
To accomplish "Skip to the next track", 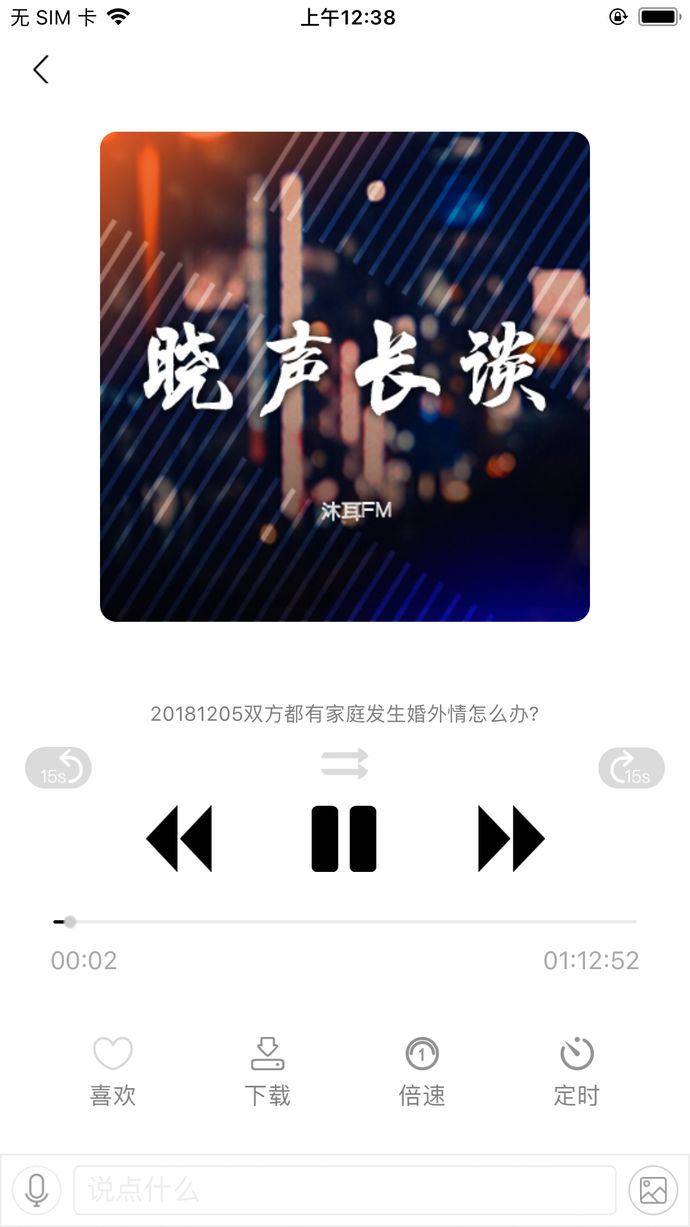I will [511, 838].
